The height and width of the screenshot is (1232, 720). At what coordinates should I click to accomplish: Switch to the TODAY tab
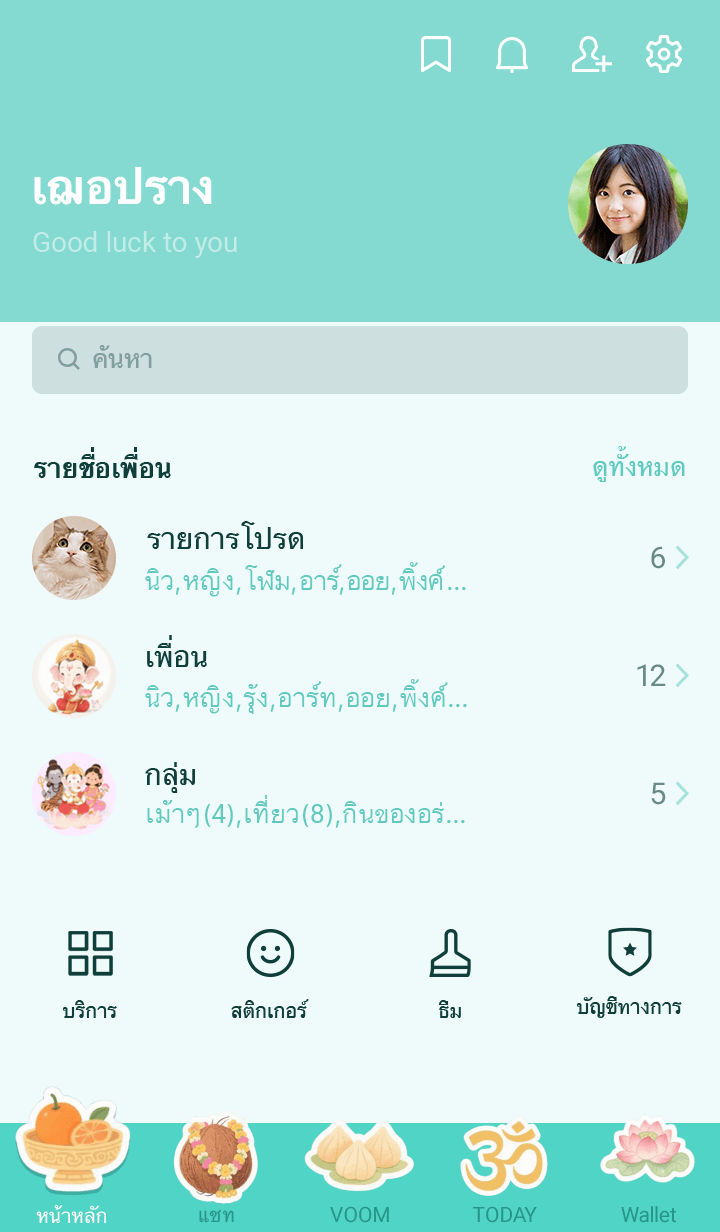pos(504,1172)
